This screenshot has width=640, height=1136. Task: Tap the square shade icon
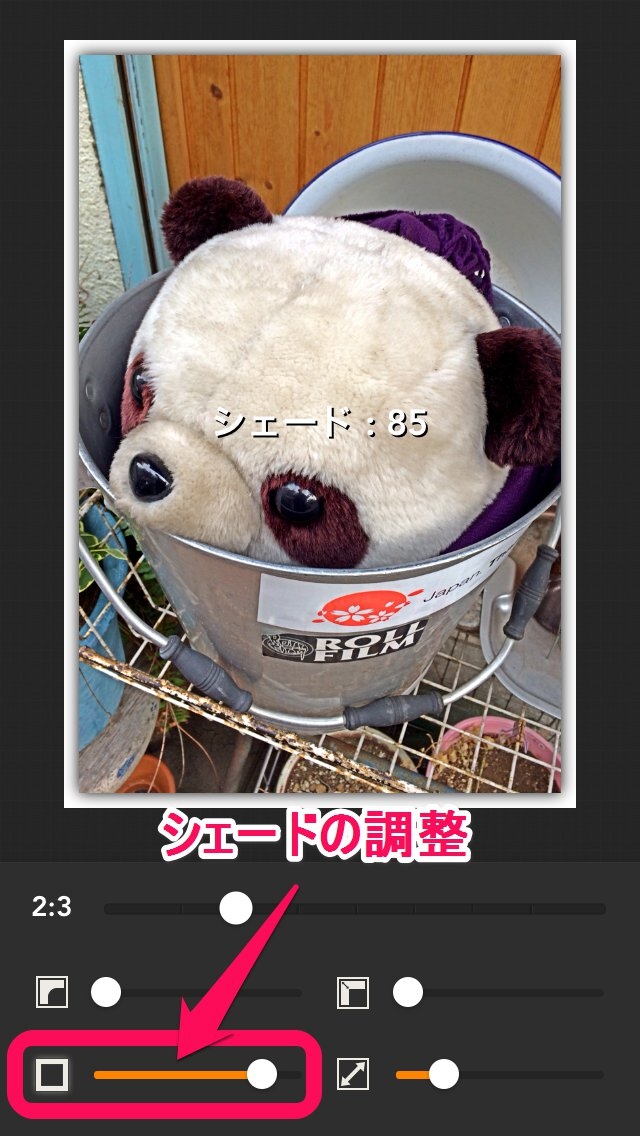52,1075
